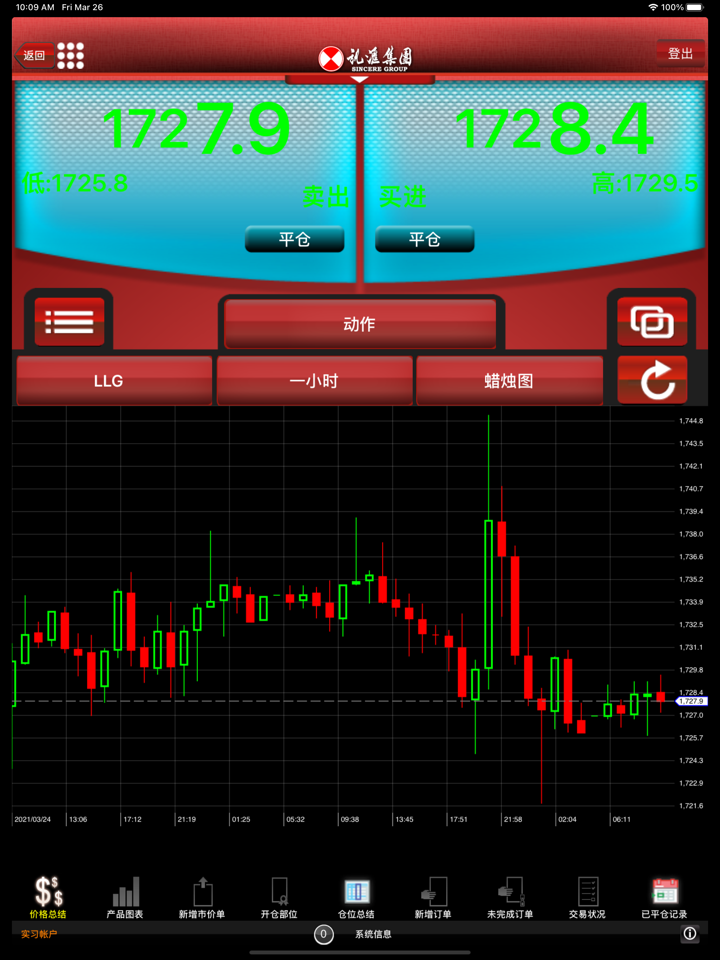
Task: View the 仓位总结 tab
Action: pos(356,897)
